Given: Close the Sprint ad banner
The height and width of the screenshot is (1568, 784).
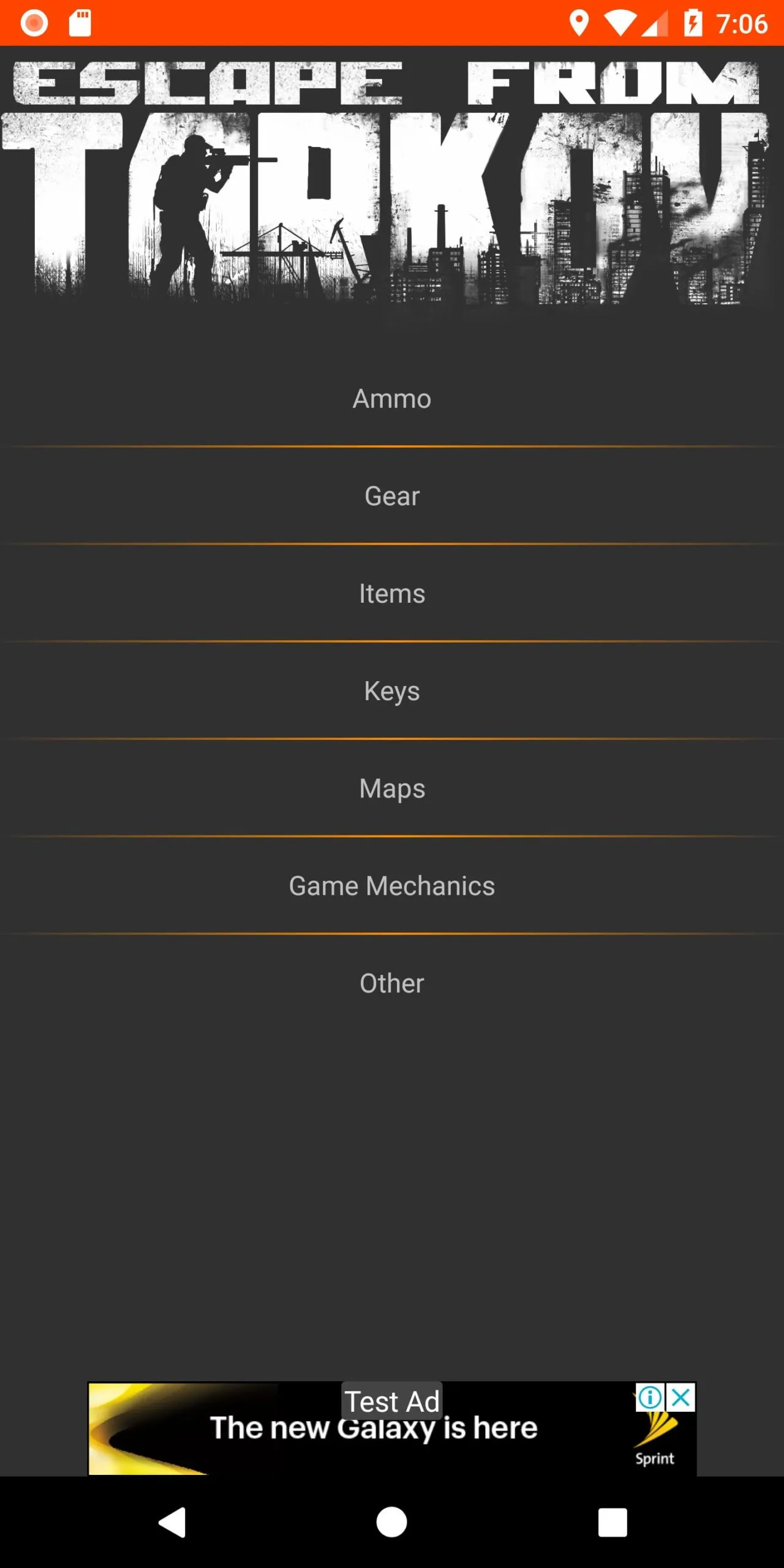Looking at the screenshot, I should point(681,1398).
